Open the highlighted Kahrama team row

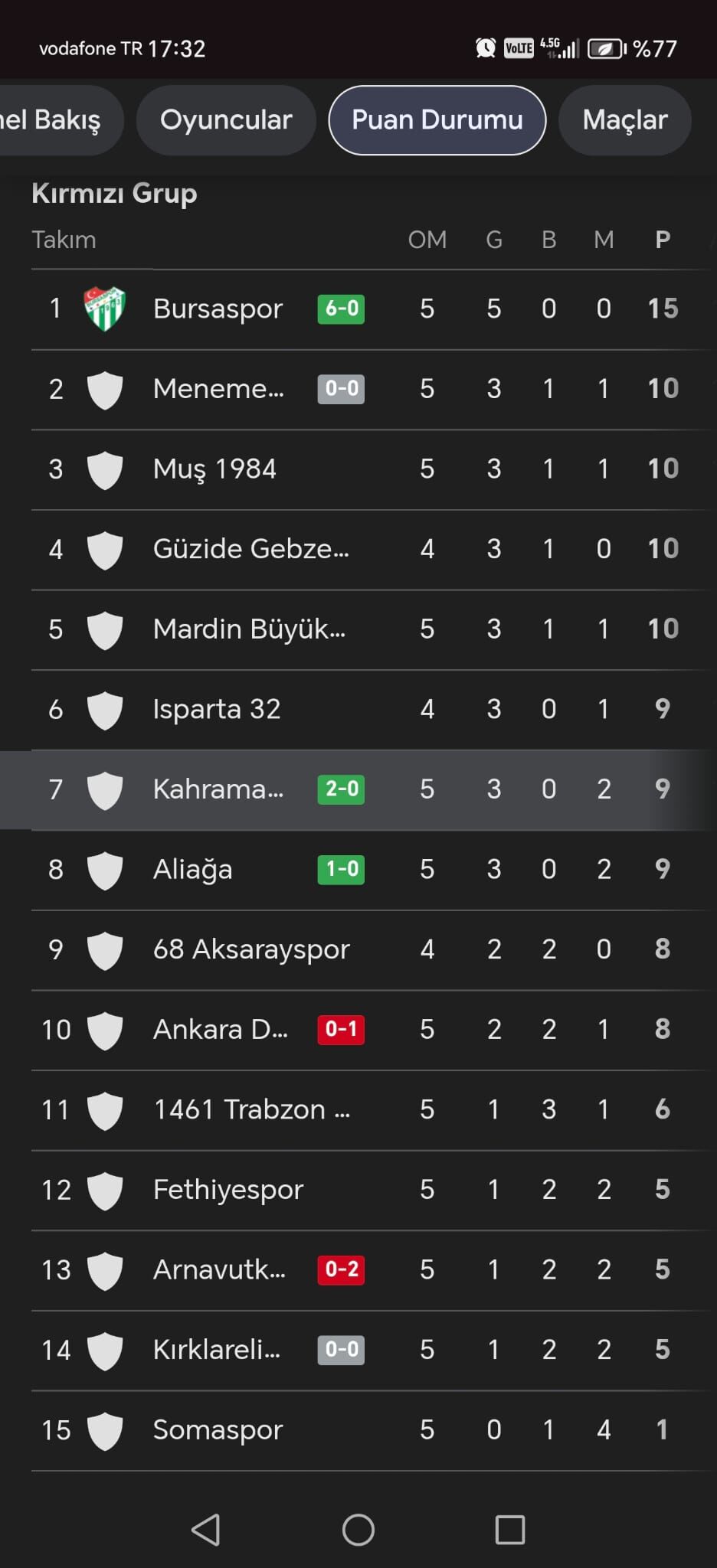[218, 789]
